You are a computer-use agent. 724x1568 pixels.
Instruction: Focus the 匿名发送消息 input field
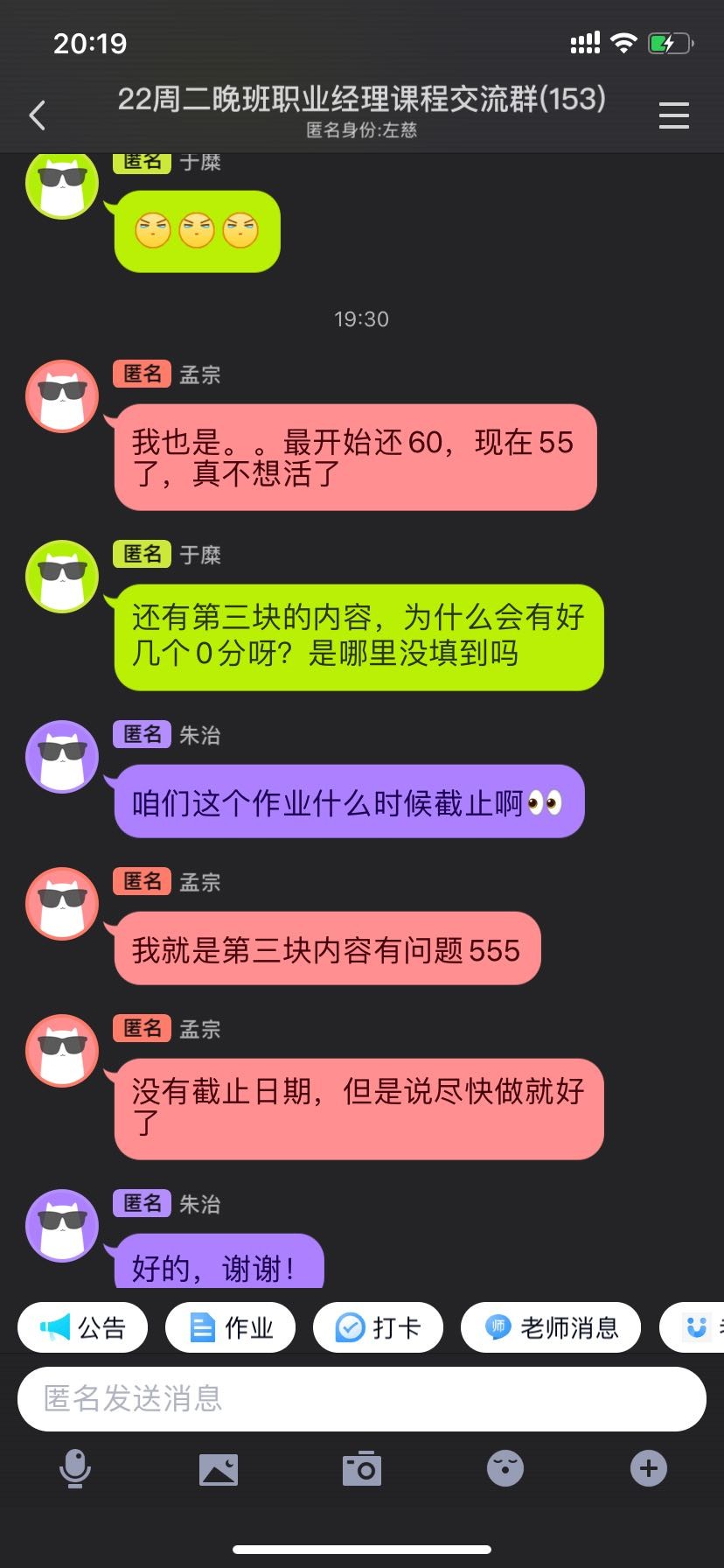click(362, 1398)
